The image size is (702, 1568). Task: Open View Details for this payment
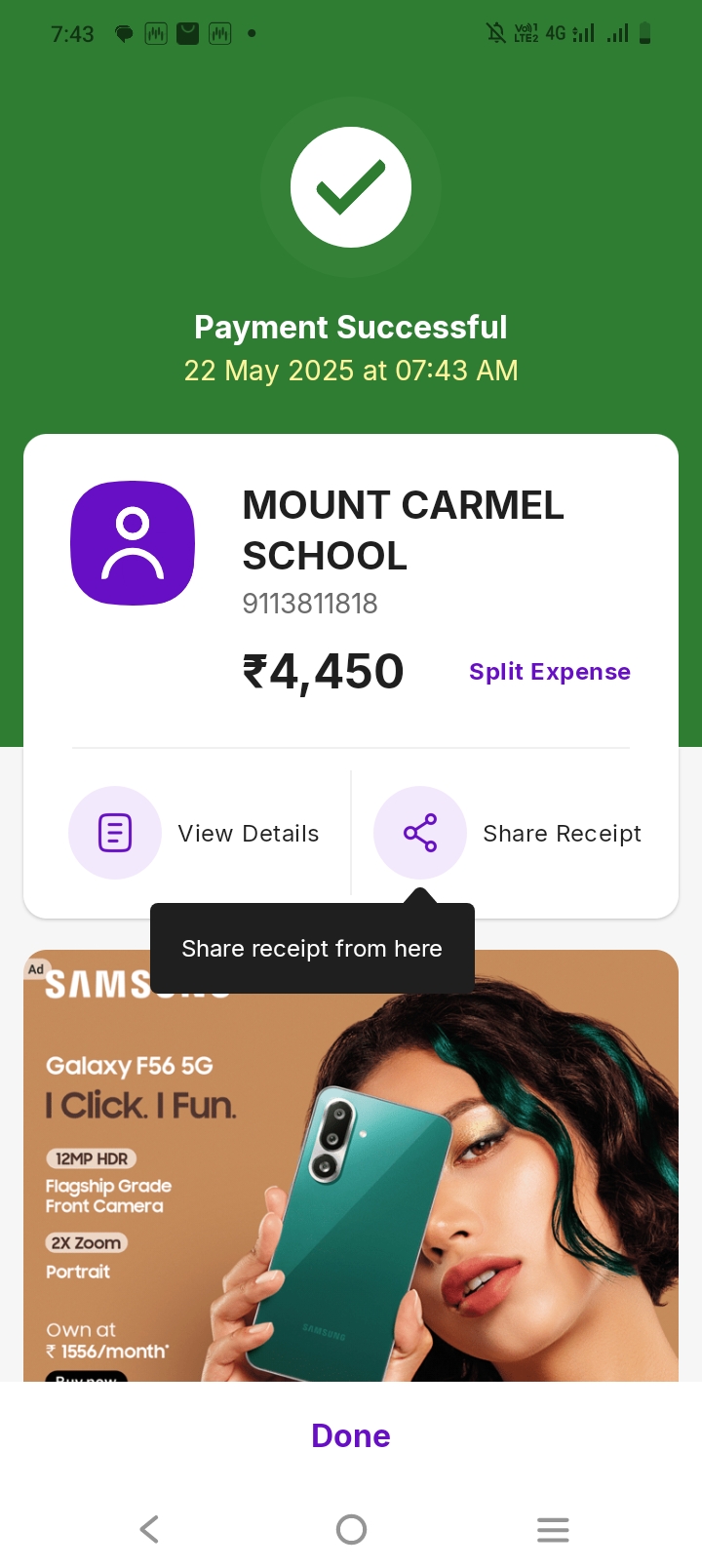click(x=195, y=833)
